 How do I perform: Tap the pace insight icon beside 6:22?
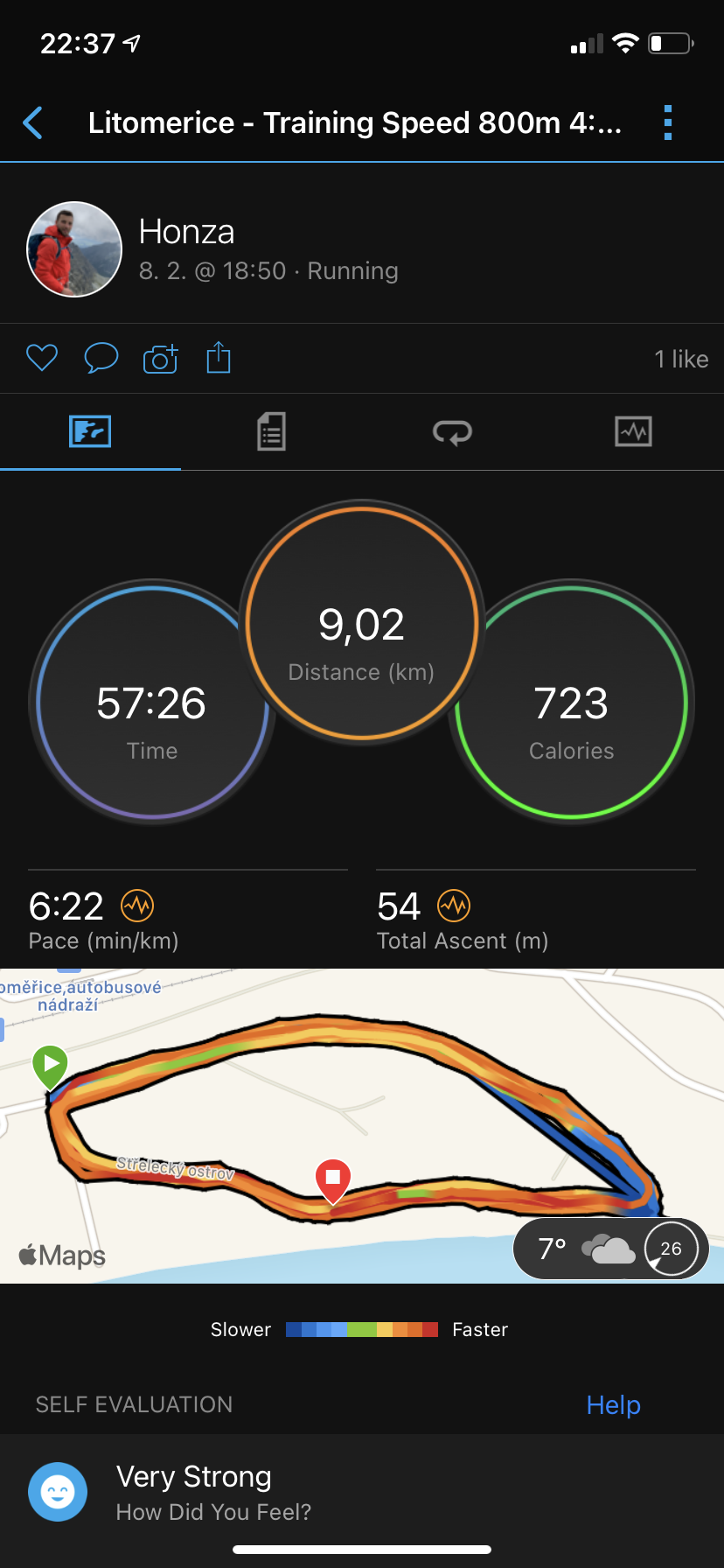point(137,906)
